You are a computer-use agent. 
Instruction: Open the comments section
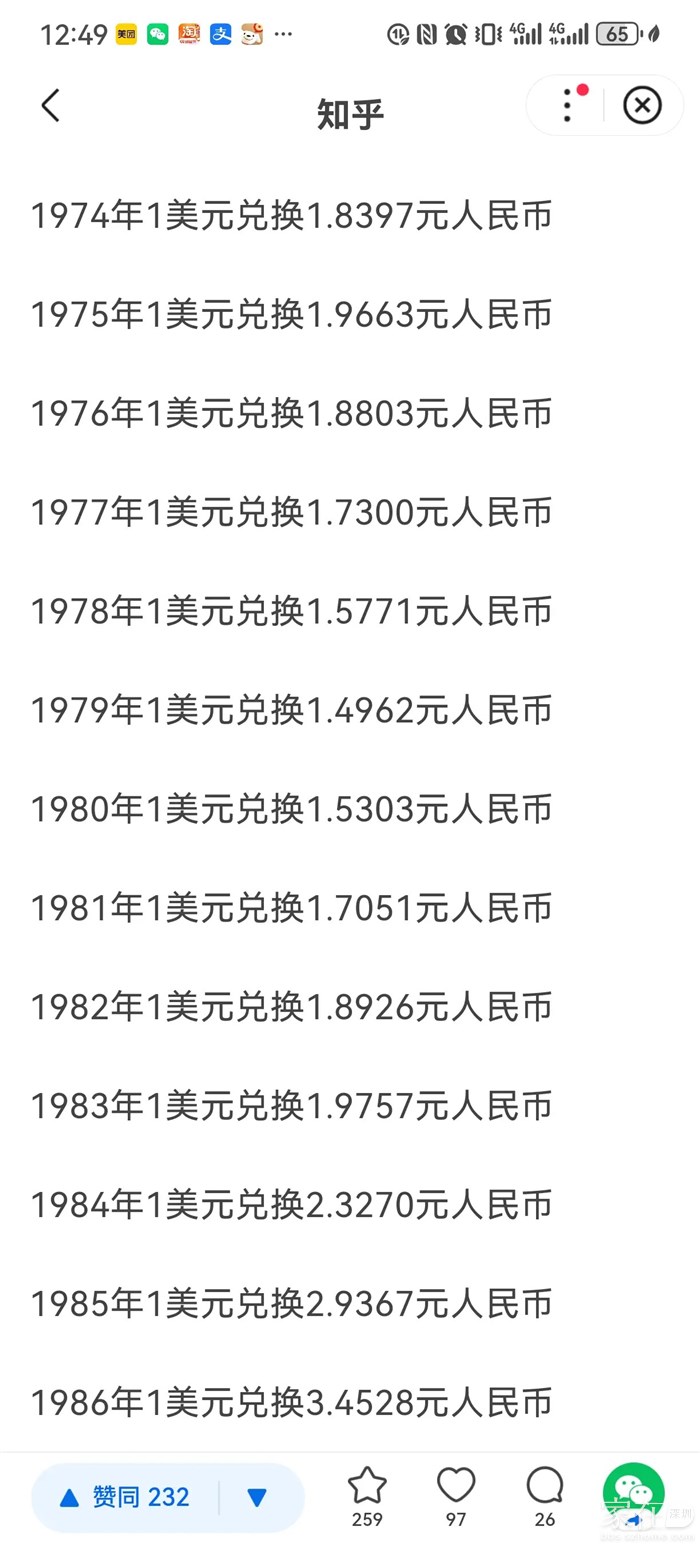pos(545,1496)
